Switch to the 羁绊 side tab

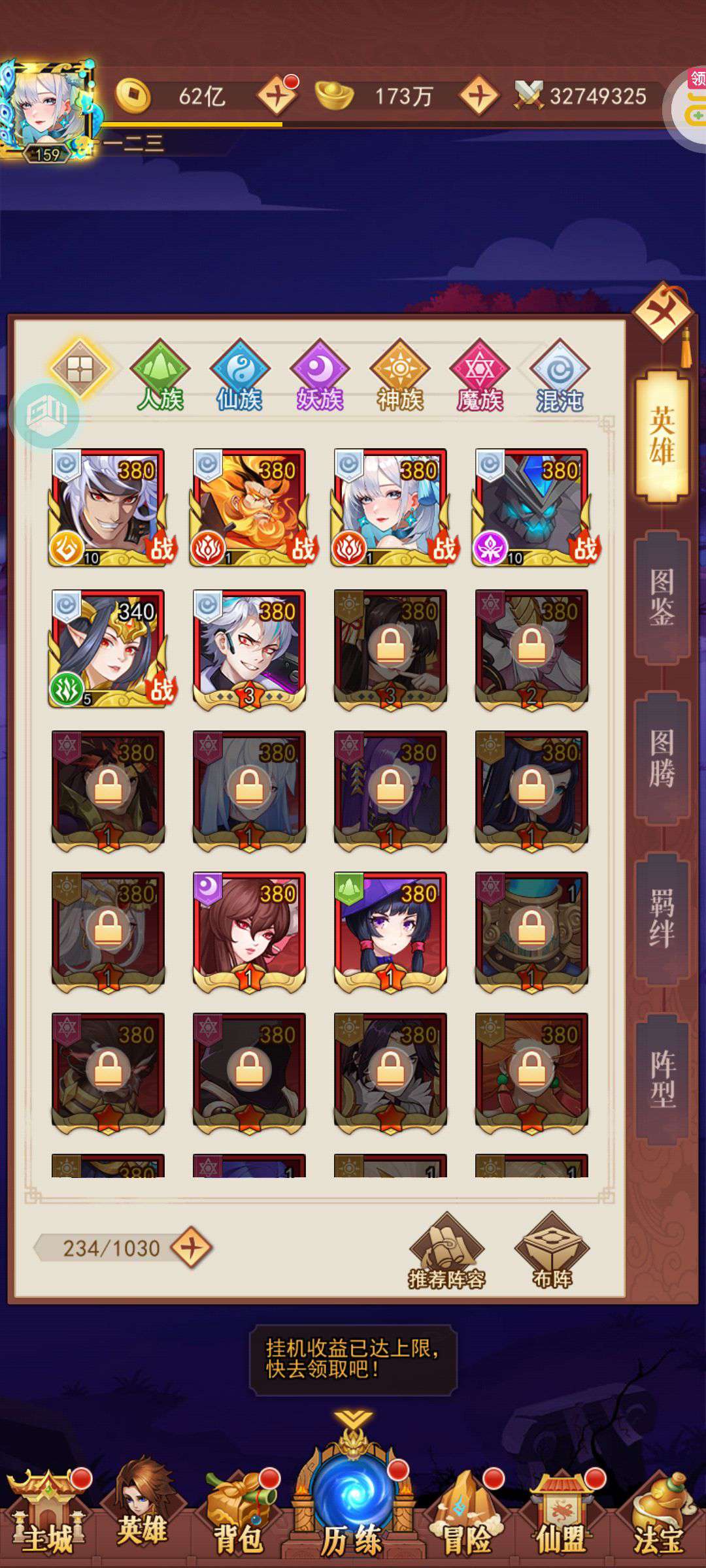coord(662,918)
